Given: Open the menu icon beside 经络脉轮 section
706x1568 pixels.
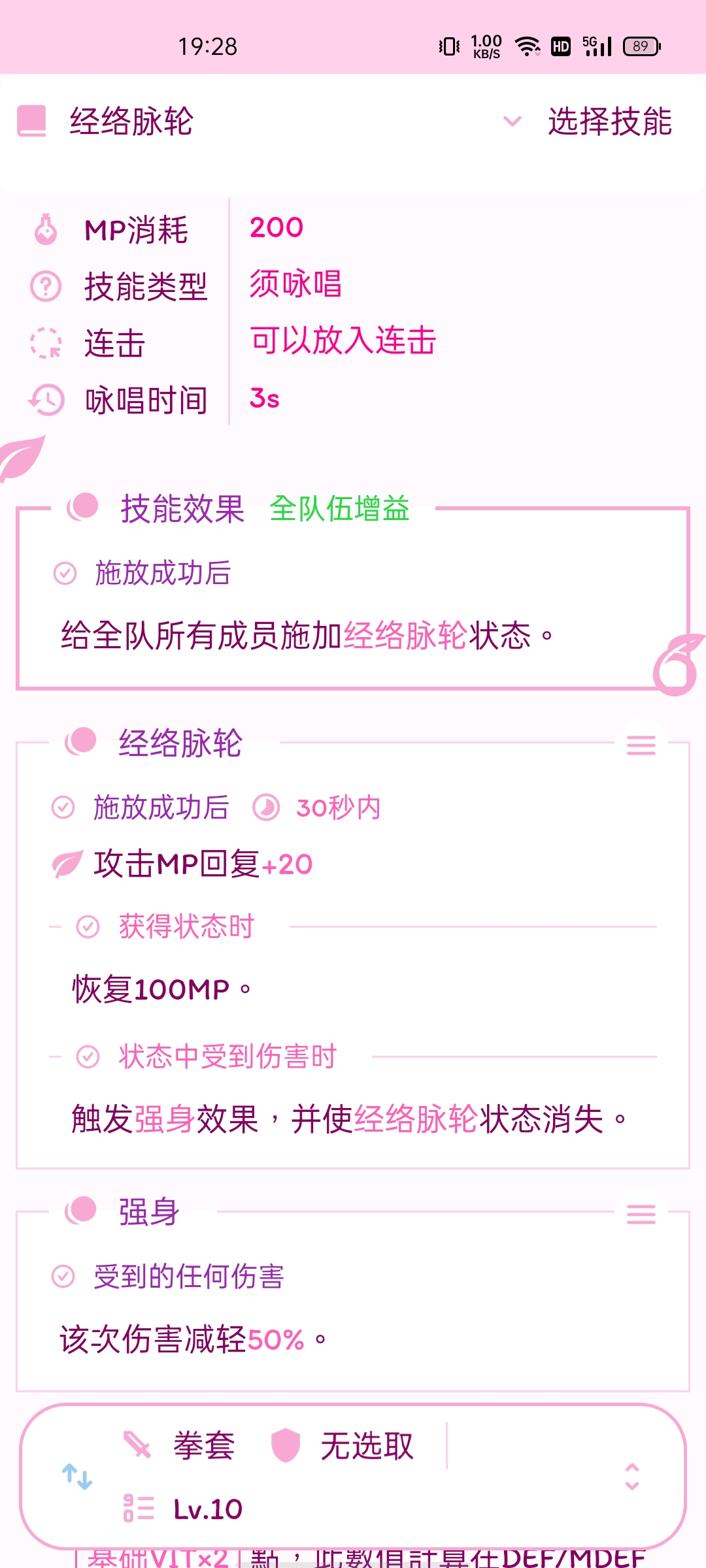Looking at the screenshot, I should tap(641, 745).
